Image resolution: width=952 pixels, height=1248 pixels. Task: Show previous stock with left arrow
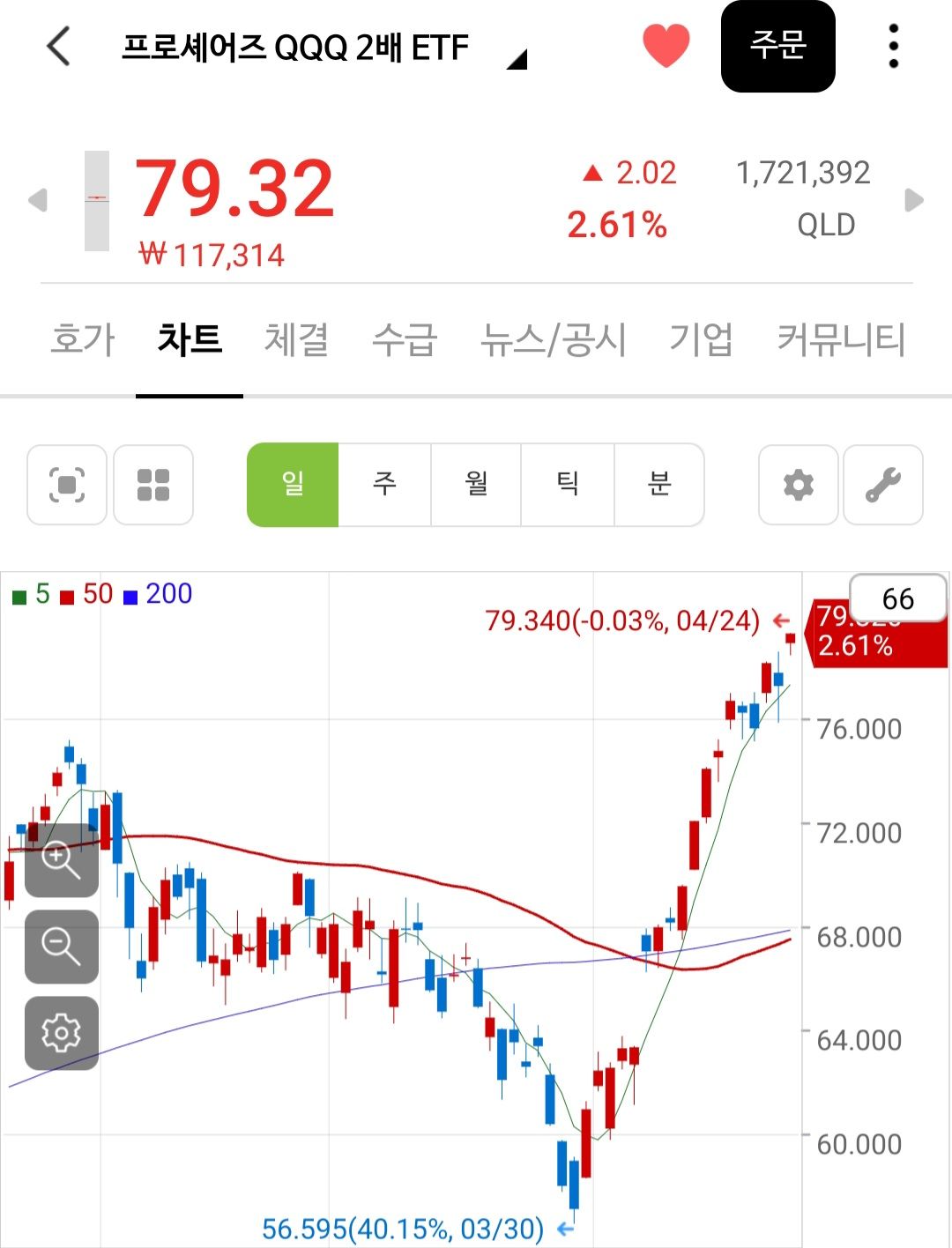37,200
